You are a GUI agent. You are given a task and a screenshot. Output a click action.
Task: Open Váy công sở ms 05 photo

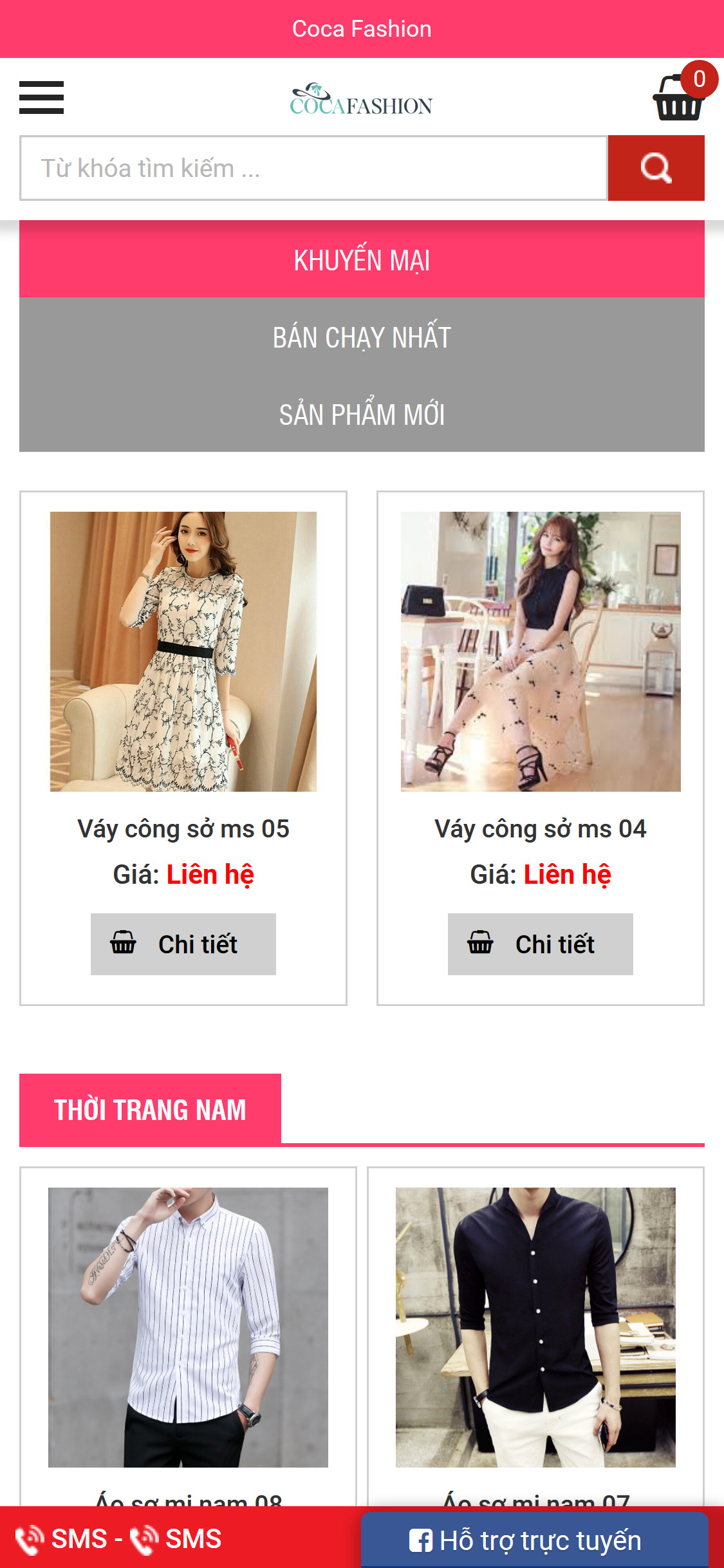(x=183, y=651)
